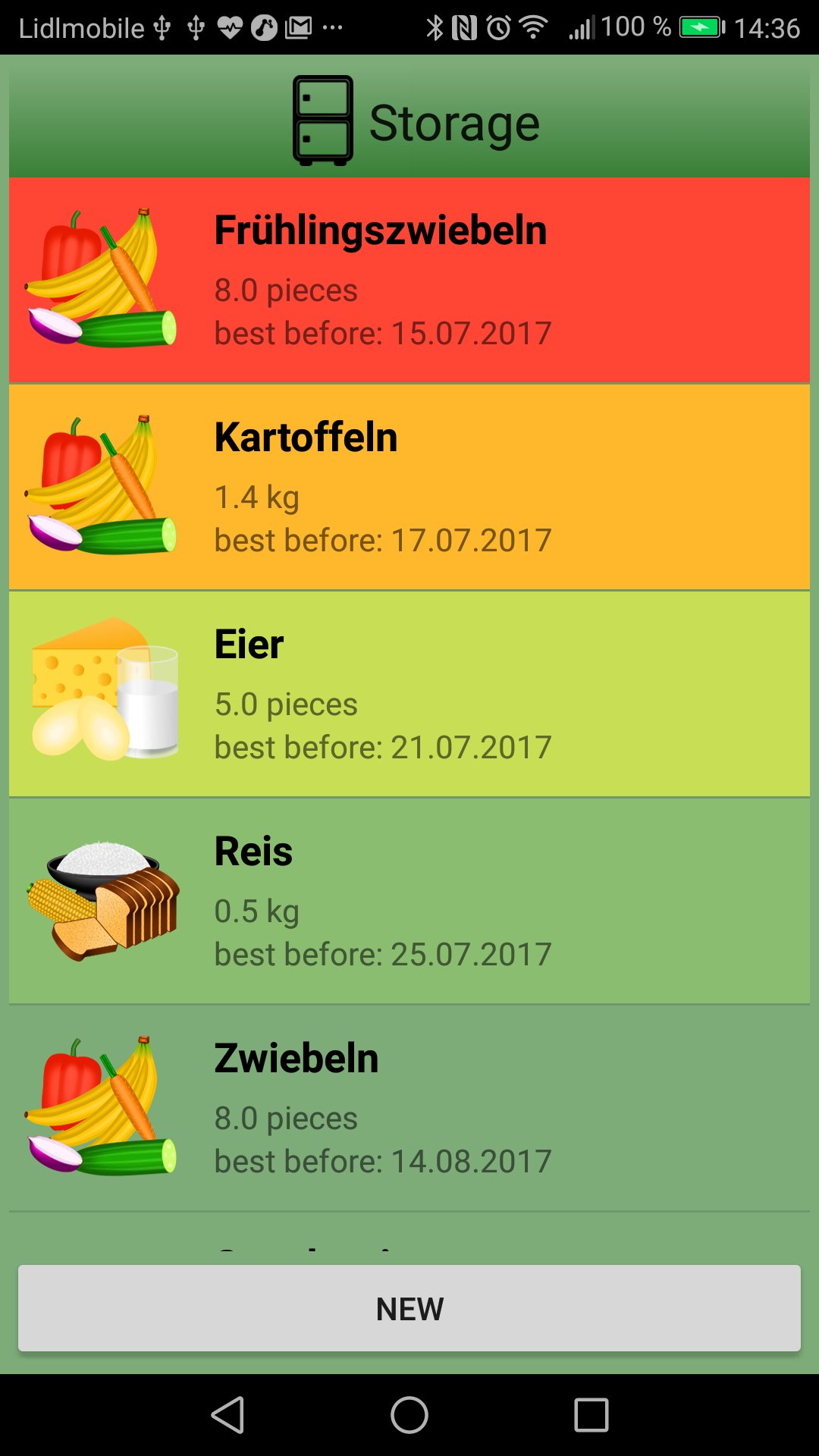Viewport: 819px width, 1456px height.
Task: Tap the NEW button
Action: click(x=409, y=1308)
